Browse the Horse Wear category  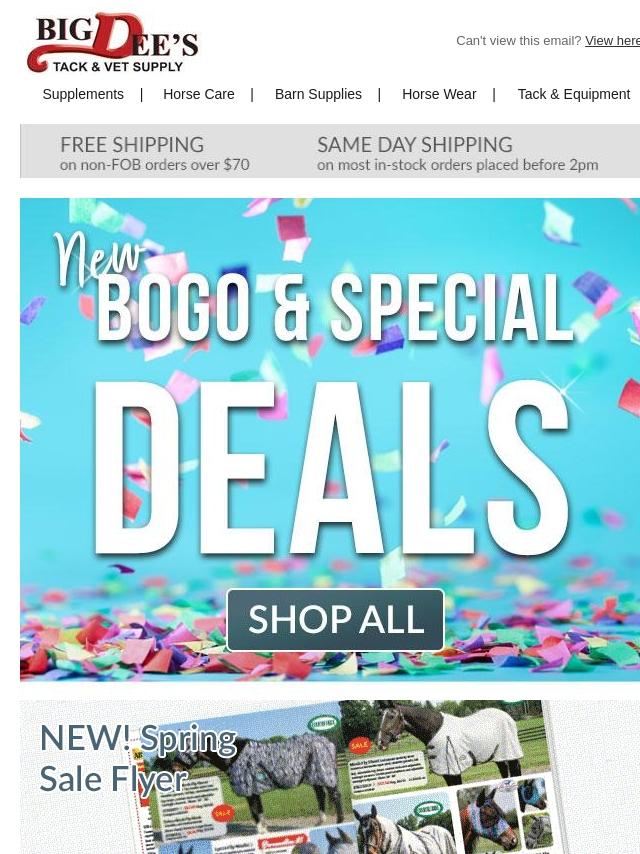coord(439,94)
